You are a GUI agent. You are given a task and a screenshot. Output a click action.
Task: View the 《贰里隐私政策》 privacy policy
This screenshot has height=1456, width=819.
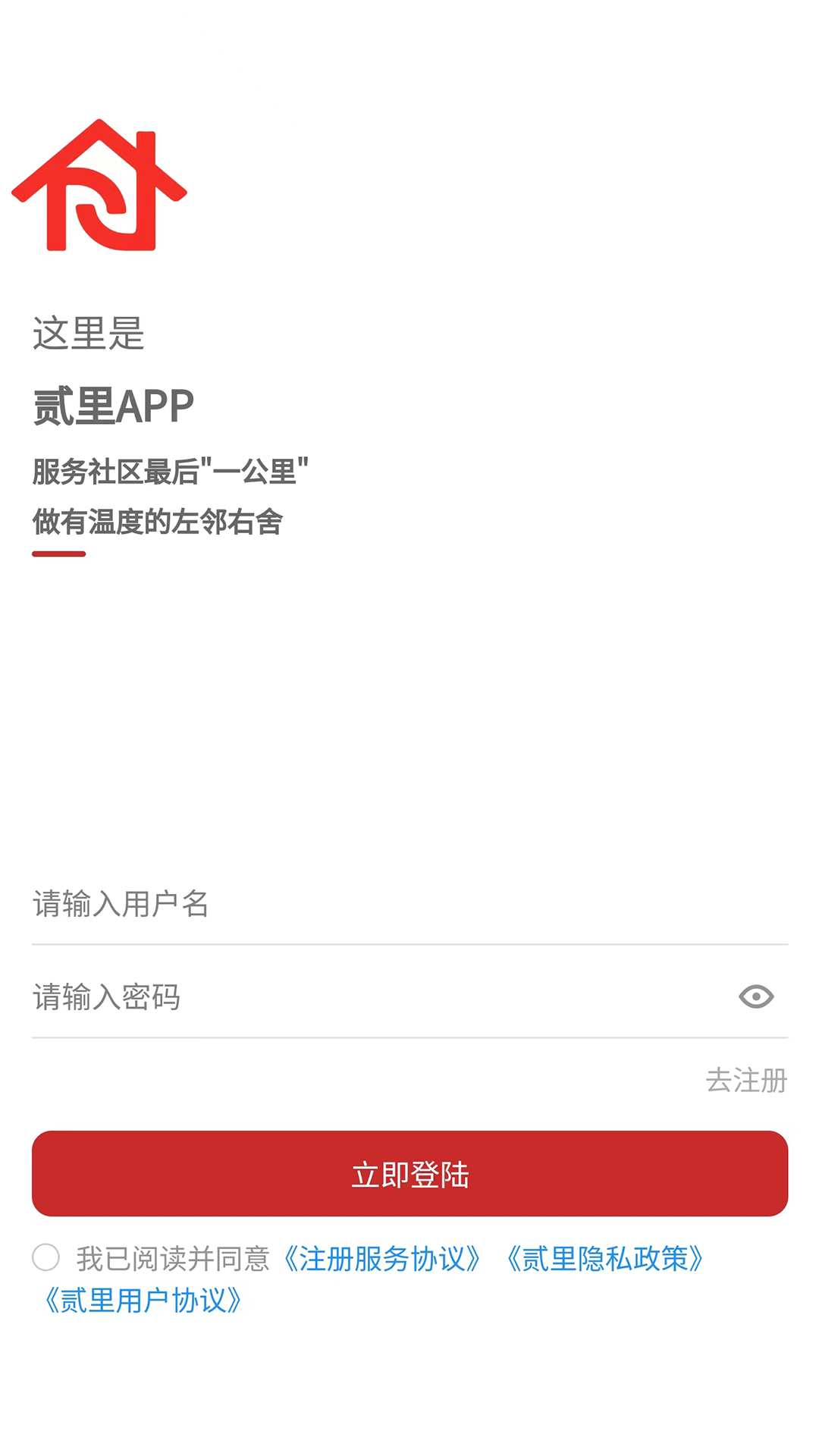(x=607, y=1258)
